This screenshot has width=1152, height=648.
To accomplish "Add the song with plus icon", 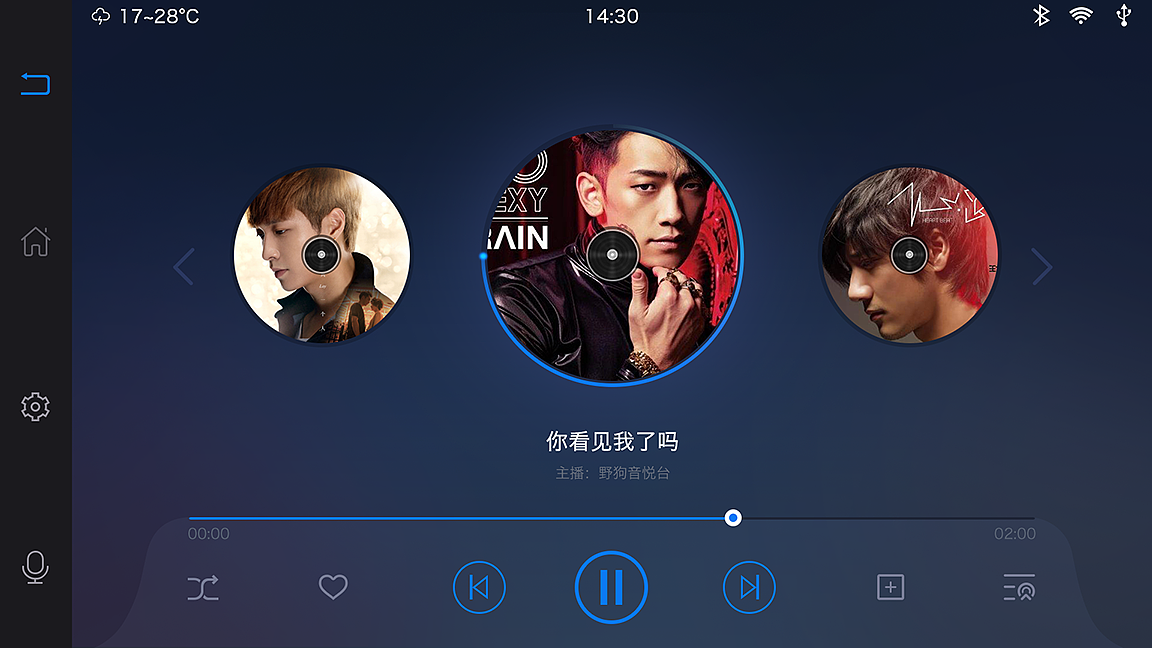I will click(890, 587).
